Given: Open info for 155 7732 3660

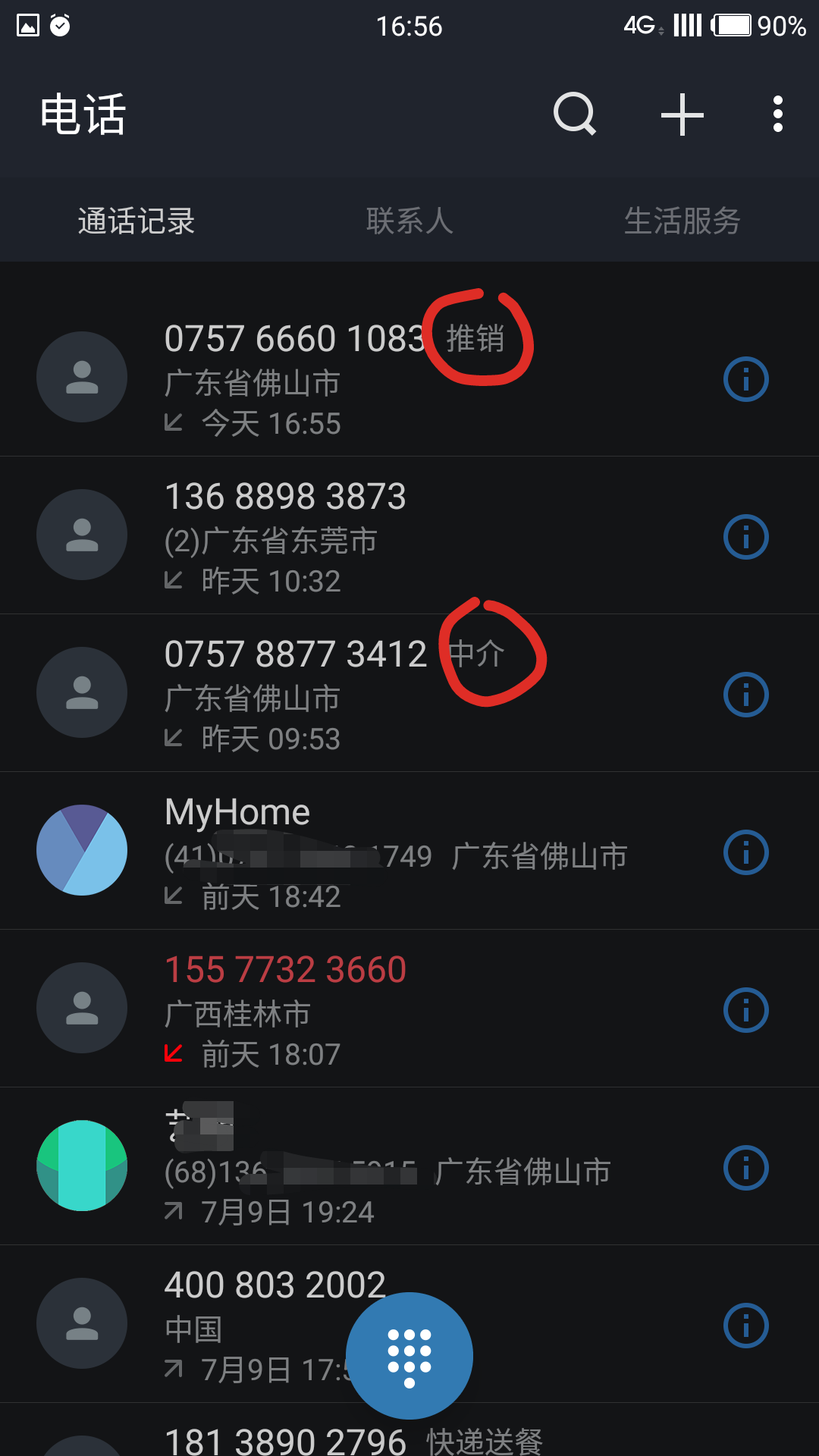Looking at the screenshot, I should click(x=746, y=1010).
